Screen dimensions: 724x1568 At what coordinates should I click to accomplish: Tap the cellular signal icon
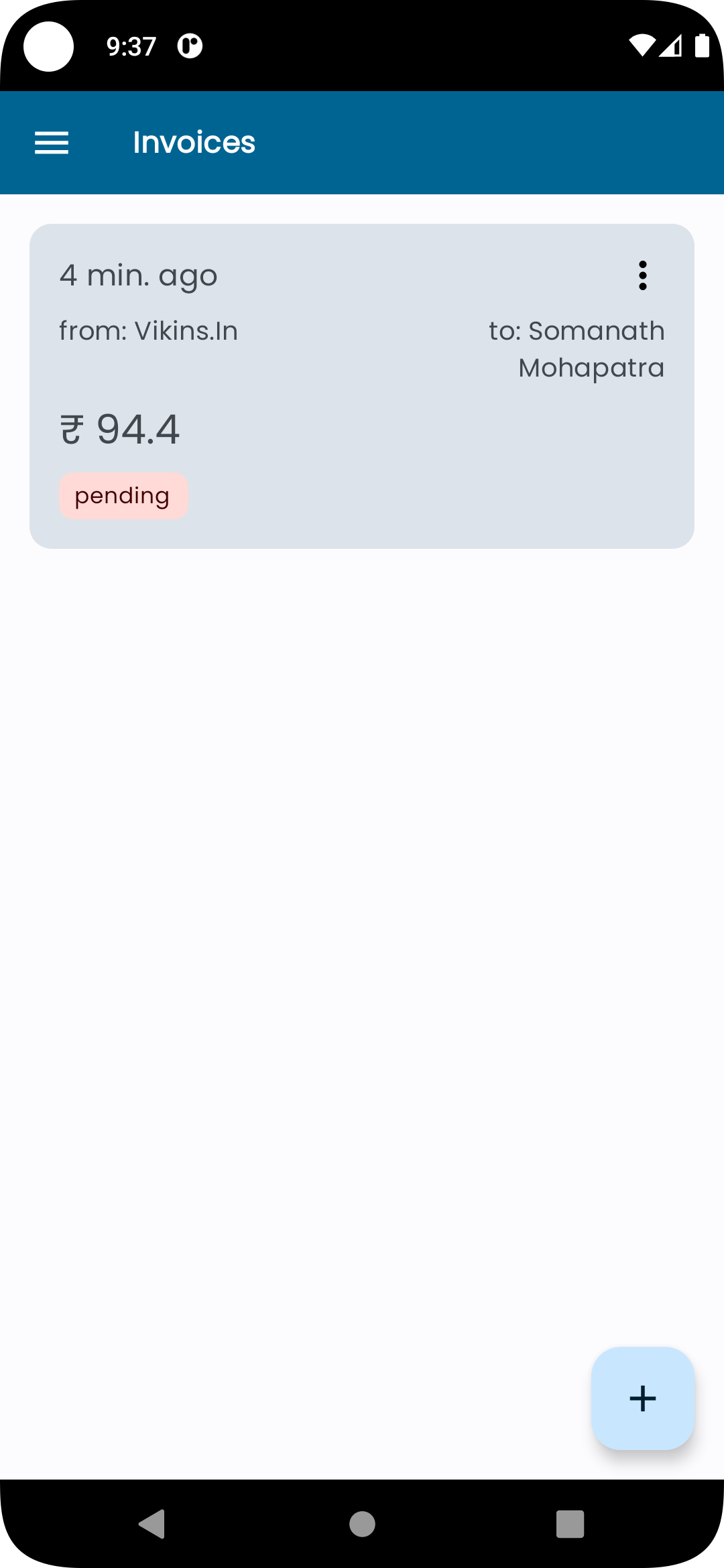672,45
